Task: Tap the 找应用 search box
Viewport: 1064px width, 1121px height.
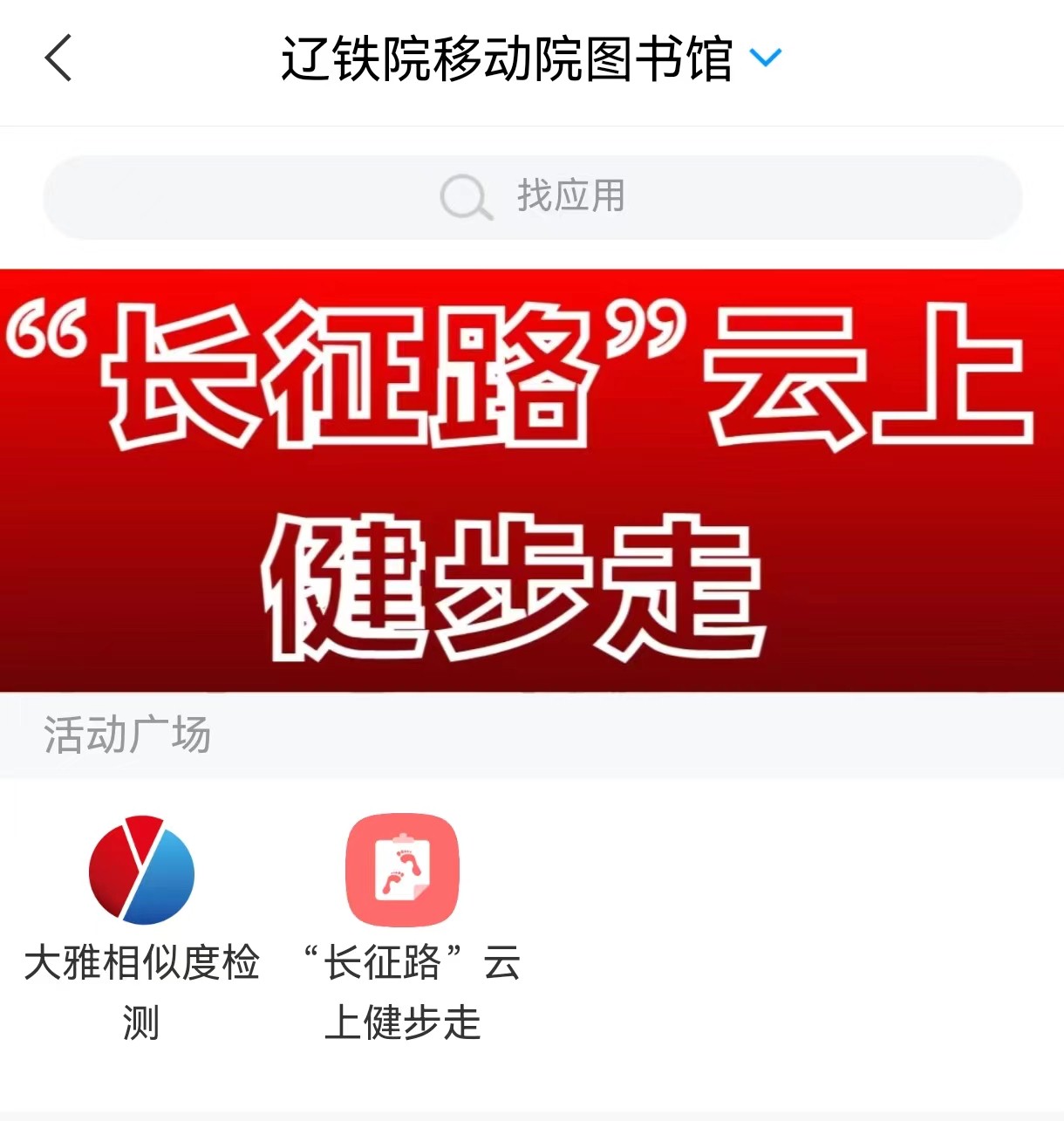Action: pyautogui.click(x=532, y=197)
